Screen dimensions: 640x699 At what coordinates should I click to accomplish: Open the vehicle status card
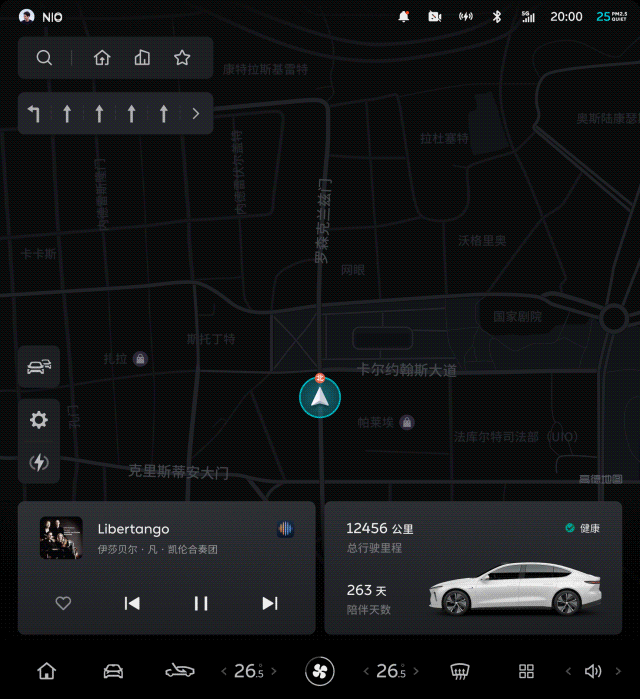point(473,567)
